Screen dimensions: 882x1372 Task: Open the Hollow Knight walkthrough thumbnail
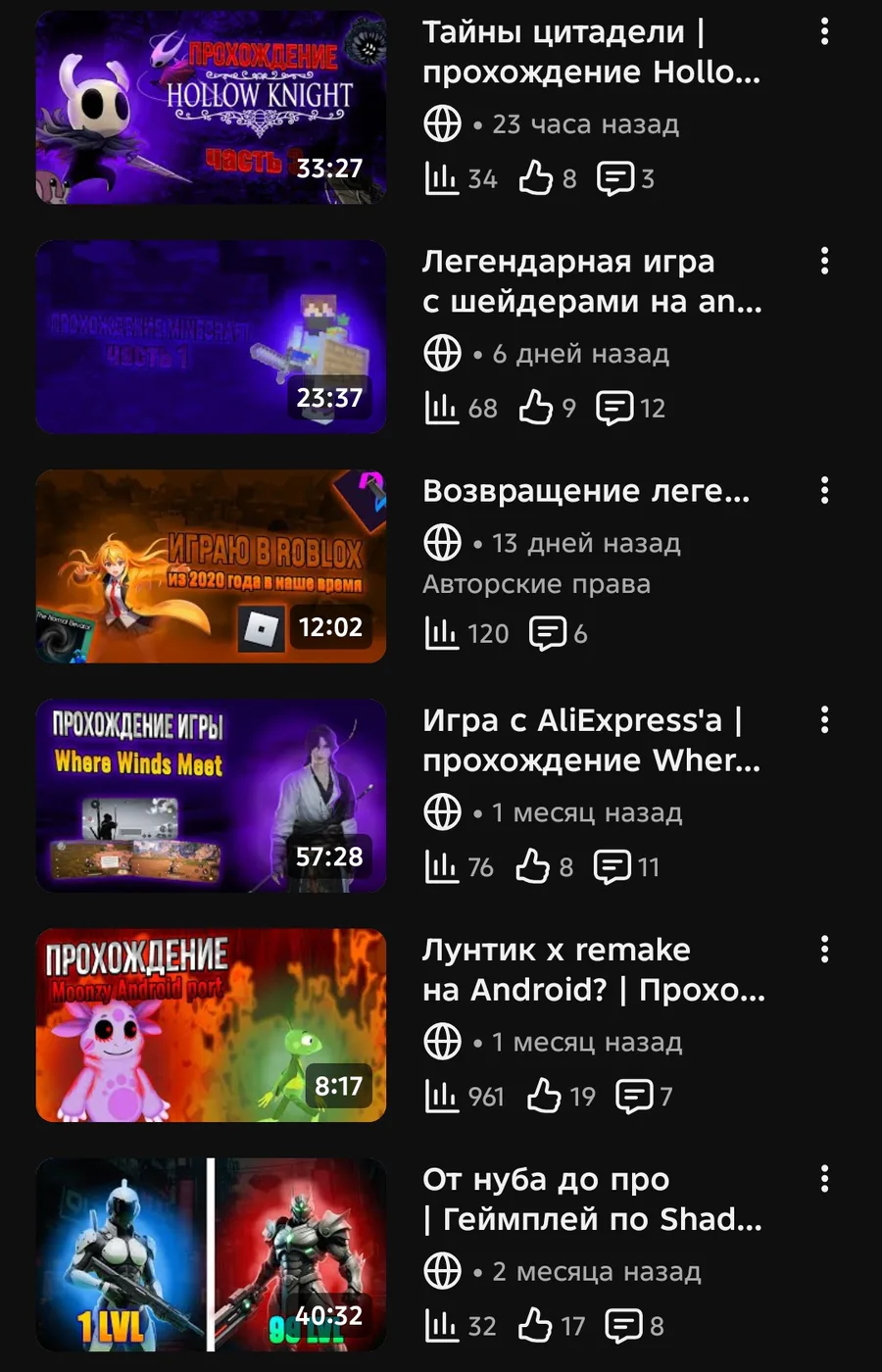point(211,108)
